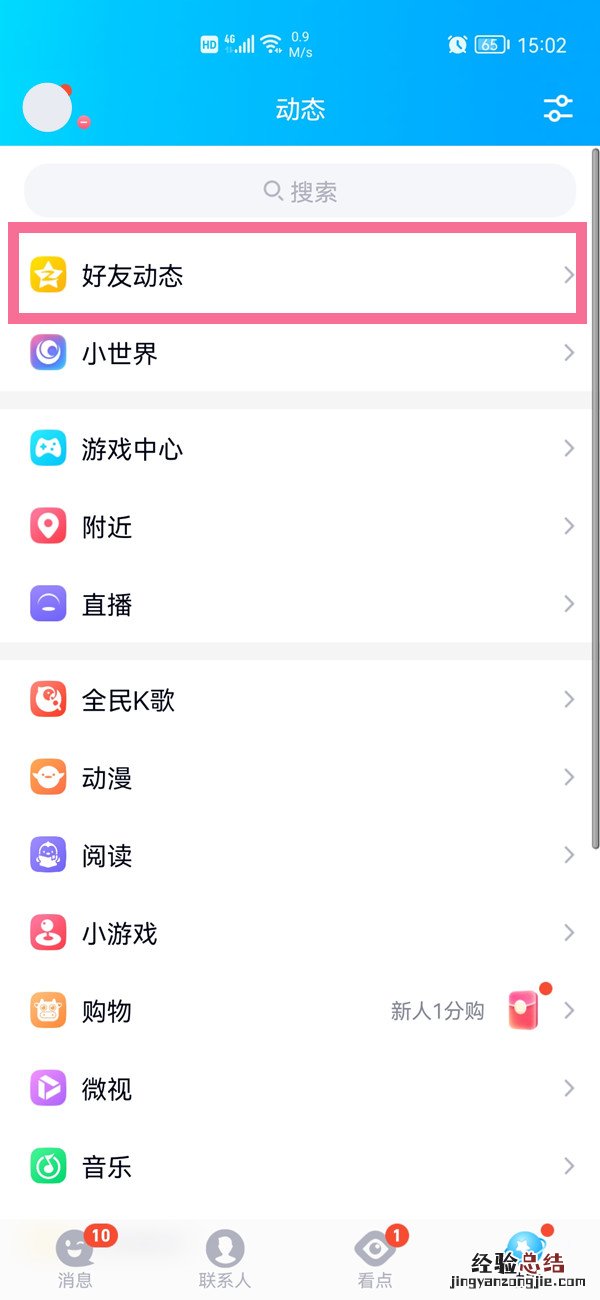Open the settings sliders icon
This screenshot has width=600, height=1300.
[x=558, y=109]
